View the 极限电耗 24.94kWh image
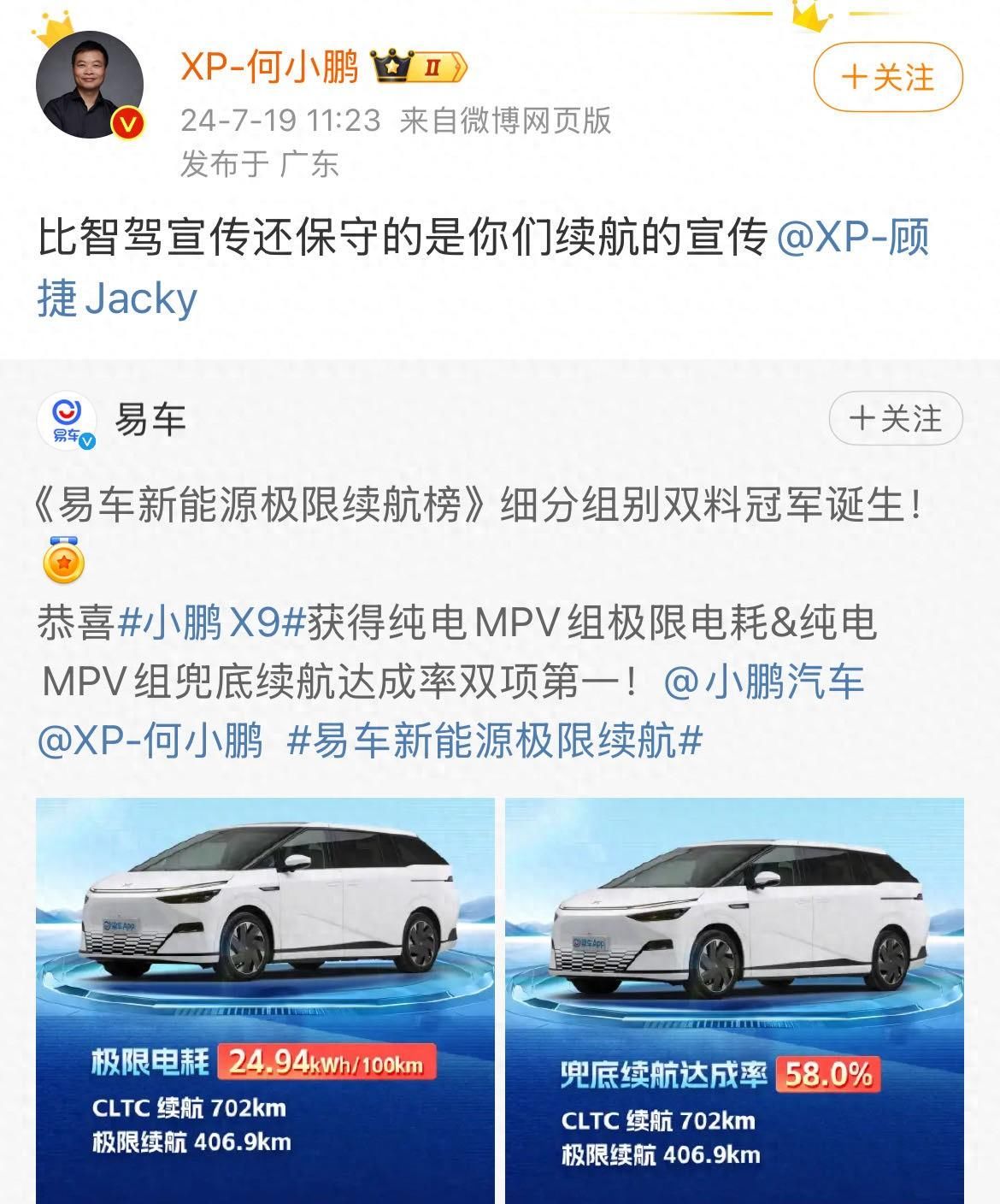The width and height of the screenshot is (1000, 1204). pyautogui.click(x=265, y=1000)
